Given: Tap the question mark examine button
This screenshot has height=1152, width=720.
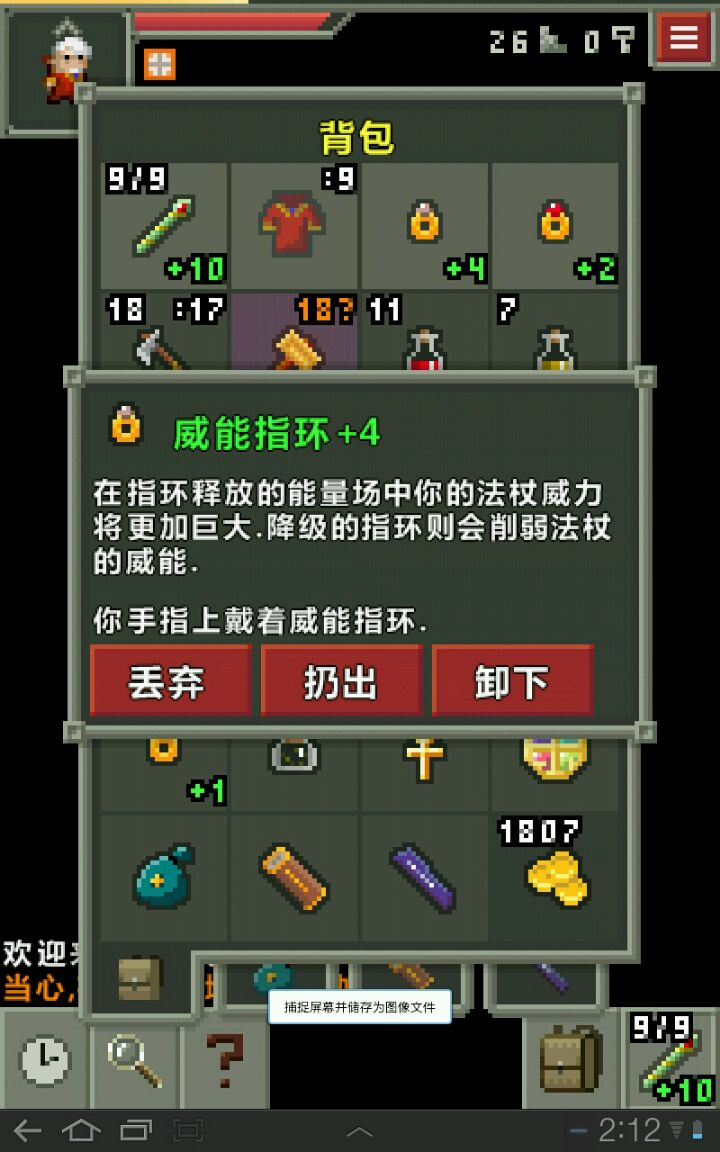Looking at the screenshot, I should click(224, 1060).
